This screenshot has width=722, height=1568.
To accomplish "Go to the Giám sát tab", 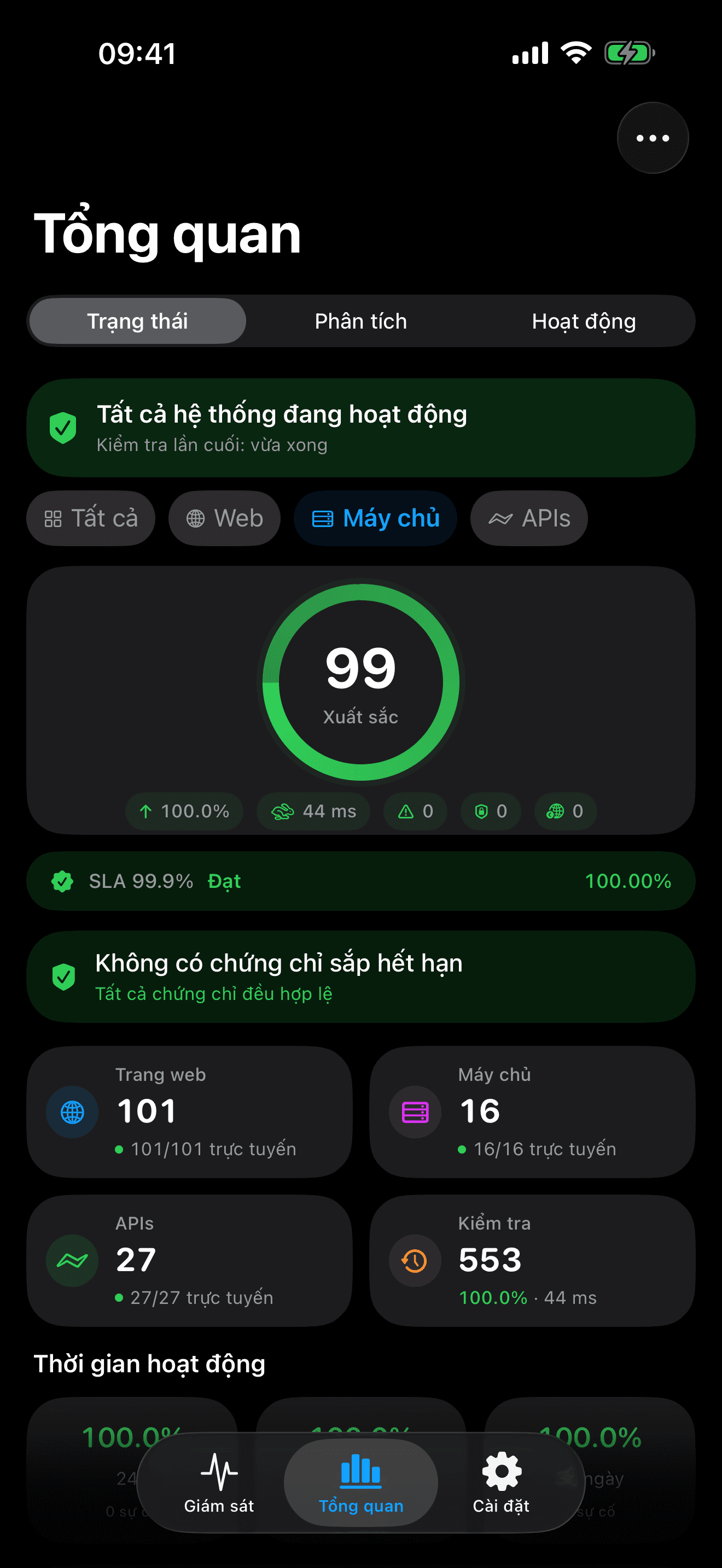I will [x=219, y=1482].
